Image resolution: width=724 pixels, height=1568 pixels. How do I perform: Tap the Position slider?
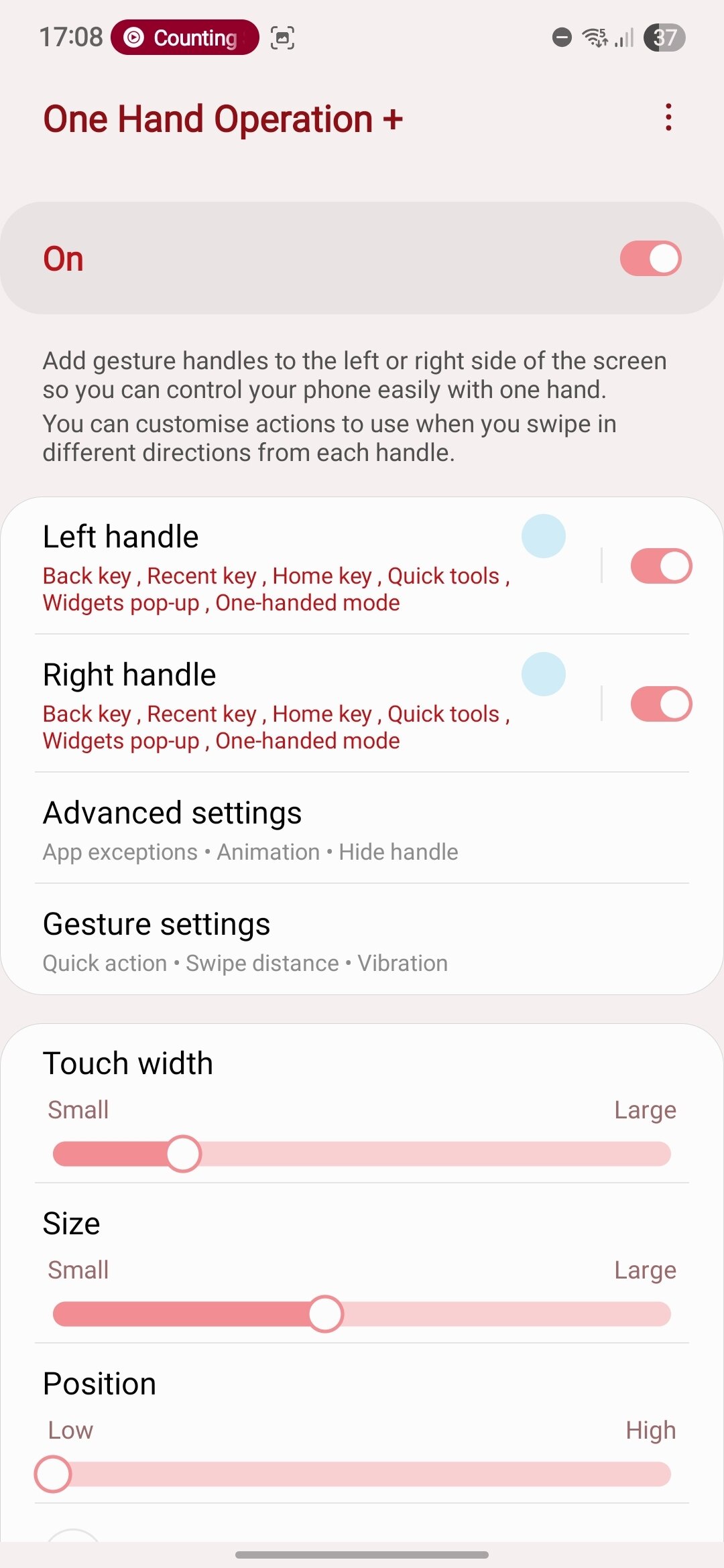click(362, 1474)
